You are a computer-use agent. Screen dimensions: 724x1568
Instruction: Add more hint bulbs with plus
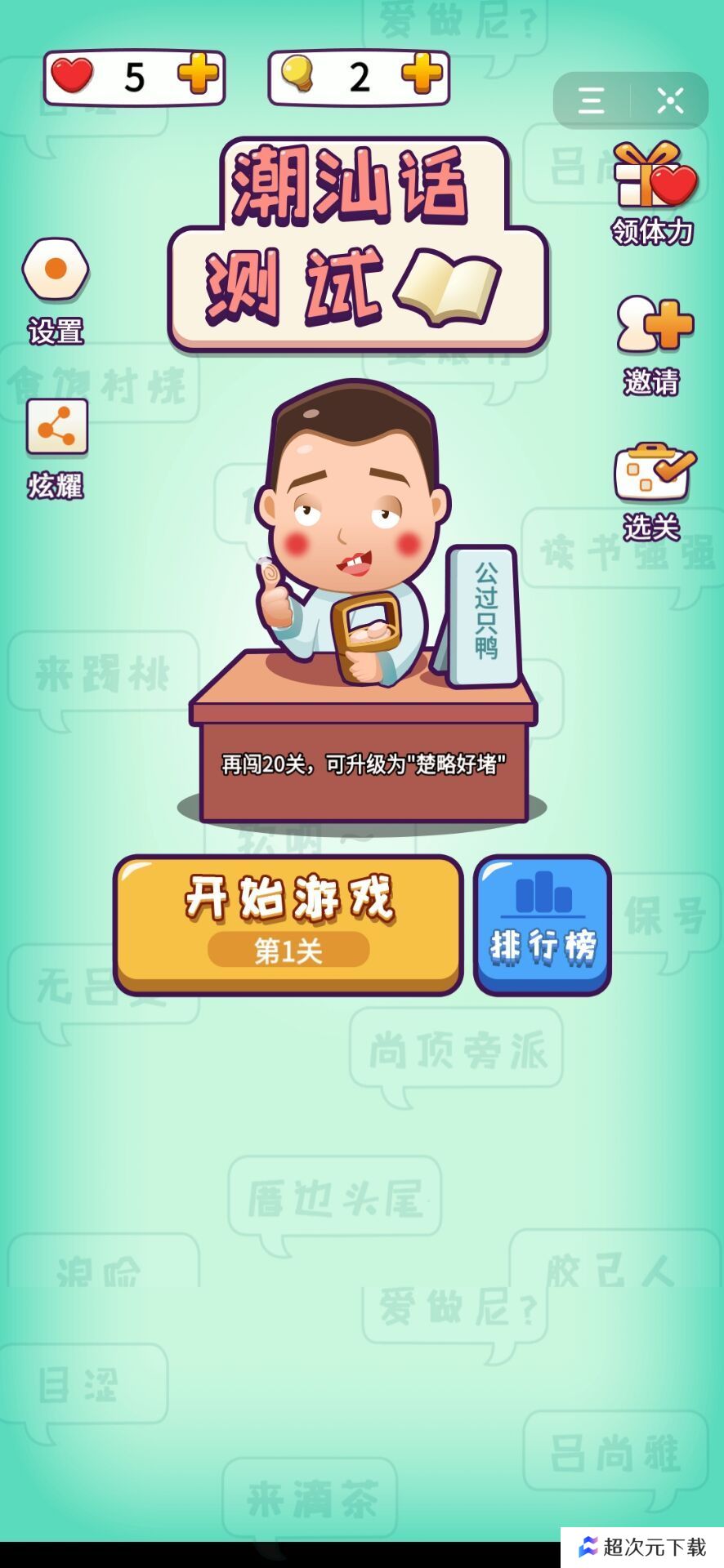click(422, 76)
